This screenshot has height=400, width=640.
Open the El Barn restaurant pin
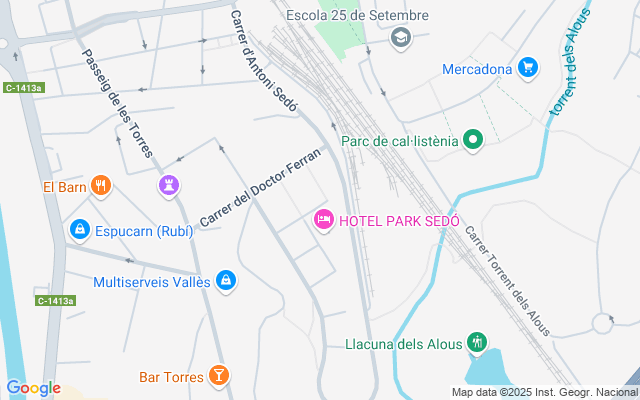click(100, 186)
